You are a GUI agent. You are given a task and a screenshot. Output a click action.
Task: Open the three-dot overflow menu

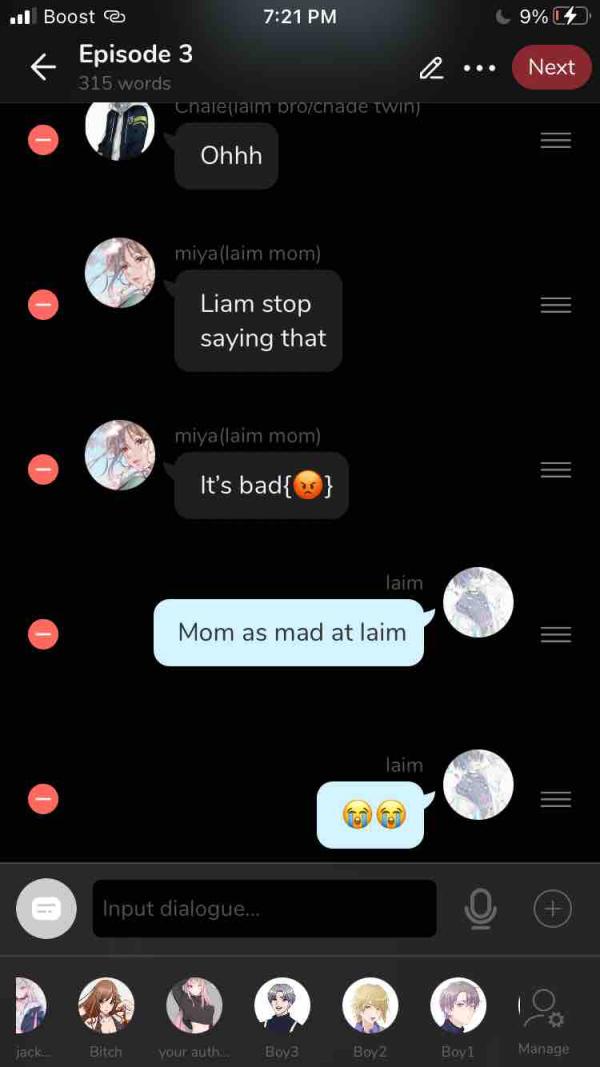(480, 68)
